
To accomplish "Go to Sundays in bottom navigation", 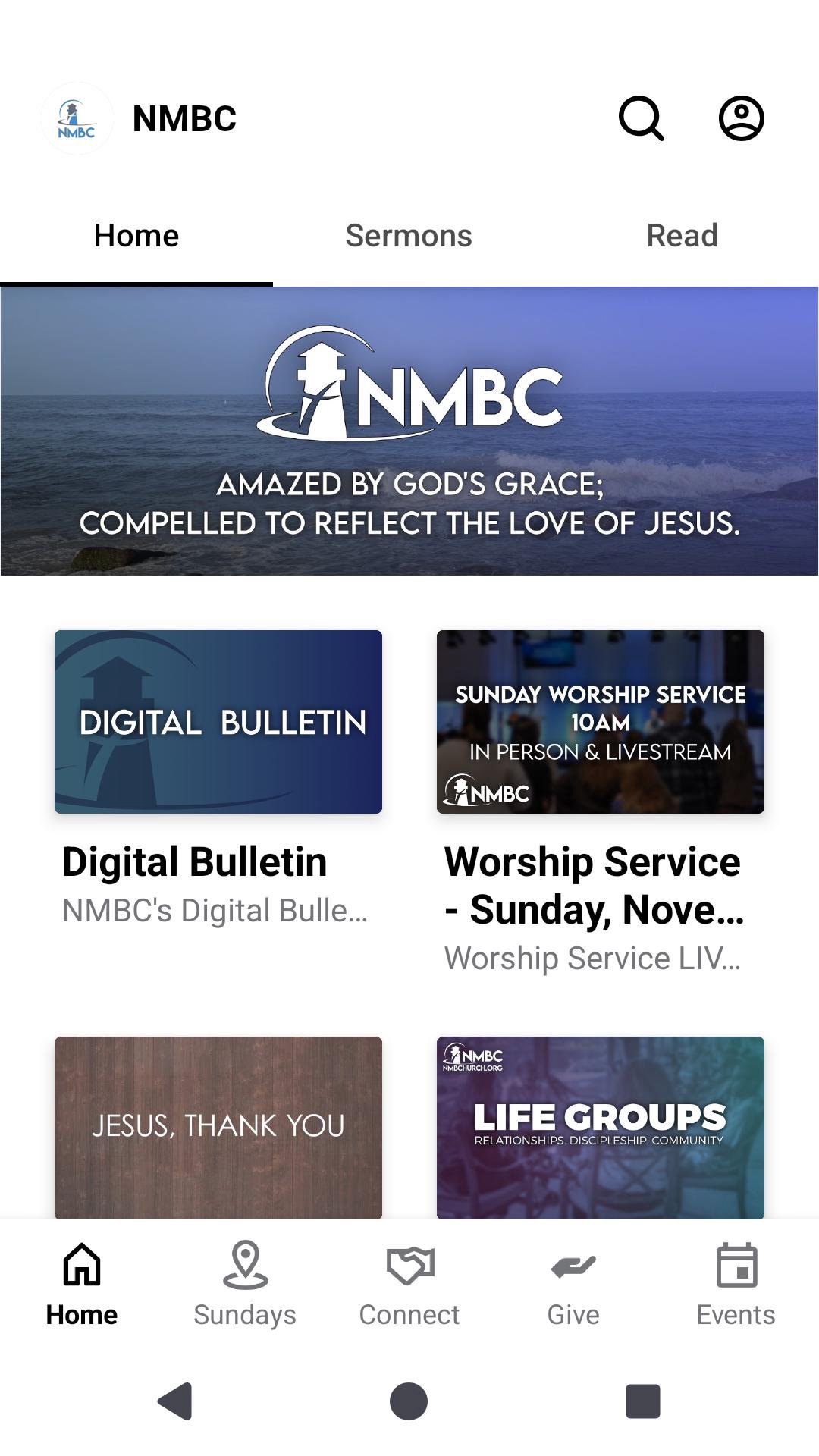I will click(245, 1283).
